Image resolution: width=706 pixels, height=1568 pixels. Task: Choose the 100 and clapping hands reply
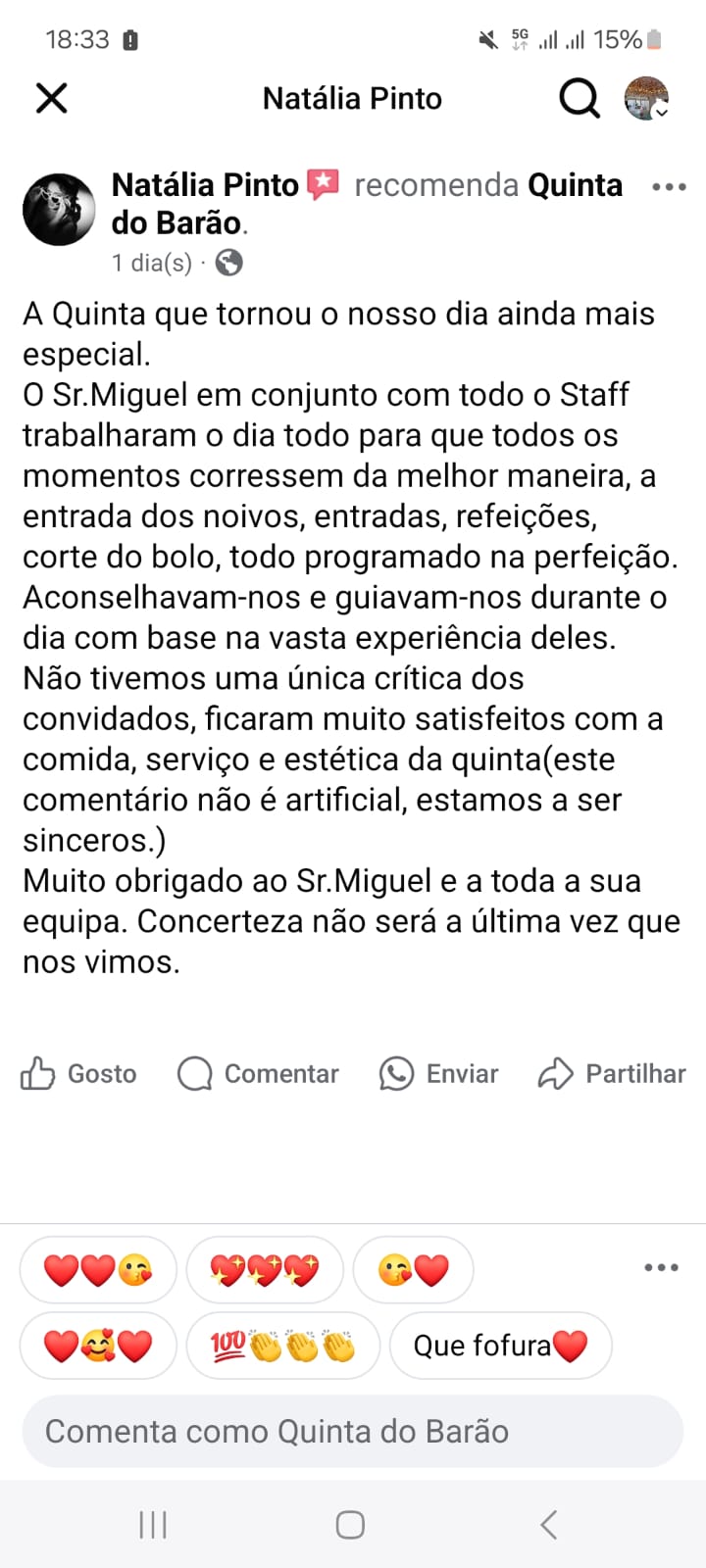[x=282, y=1346]
